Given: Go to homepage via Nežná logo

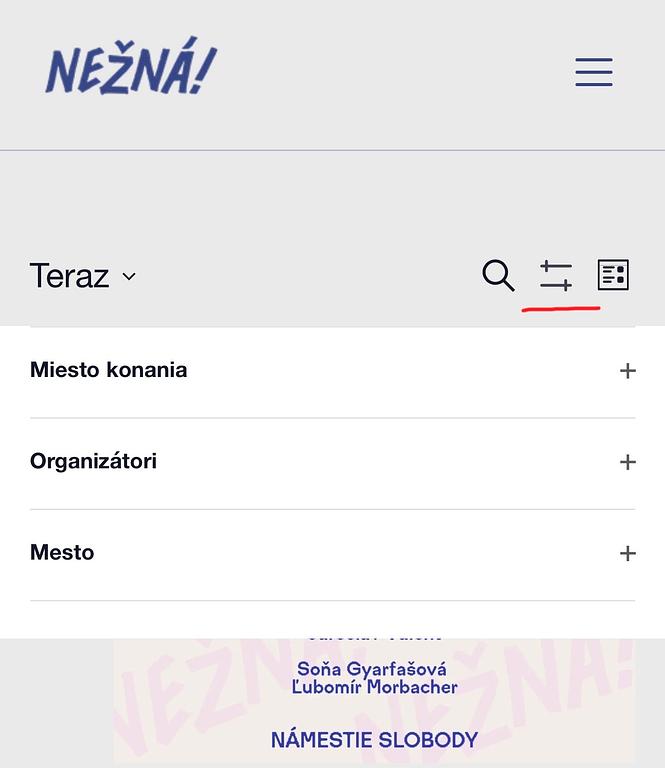Looking at the screenshot, I should click(131, 70).
